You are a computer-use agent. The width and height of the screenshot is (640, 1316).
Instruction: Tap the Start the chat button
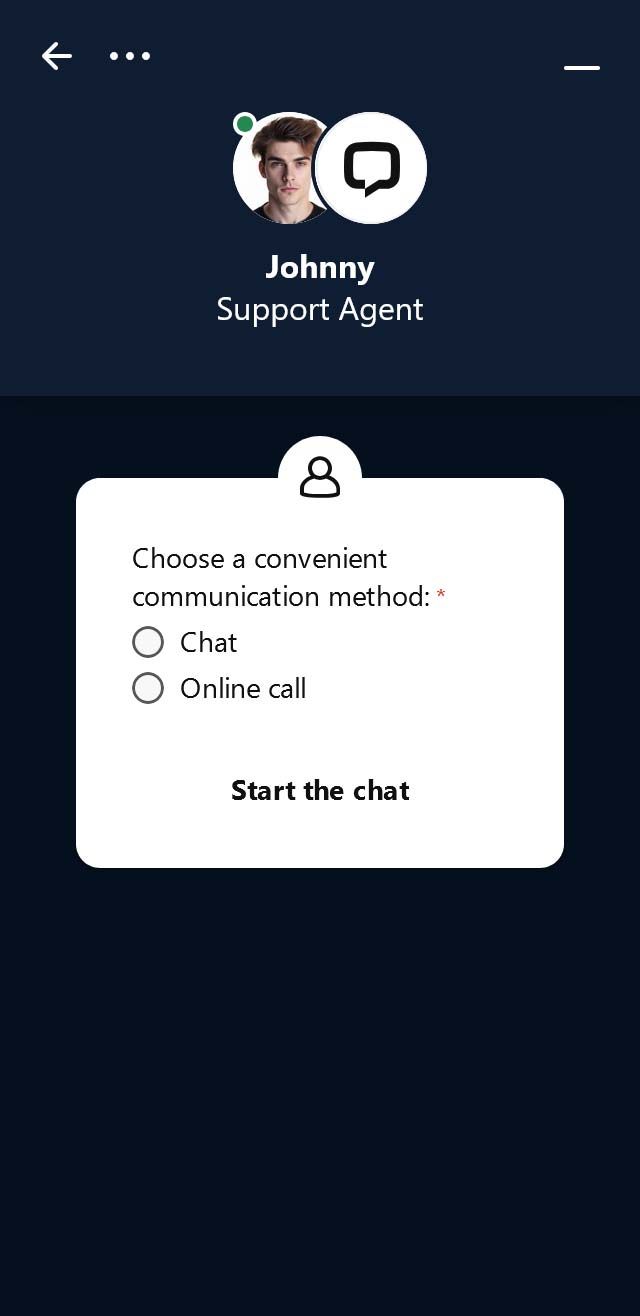pyautogui.click(x=320, y=790)
